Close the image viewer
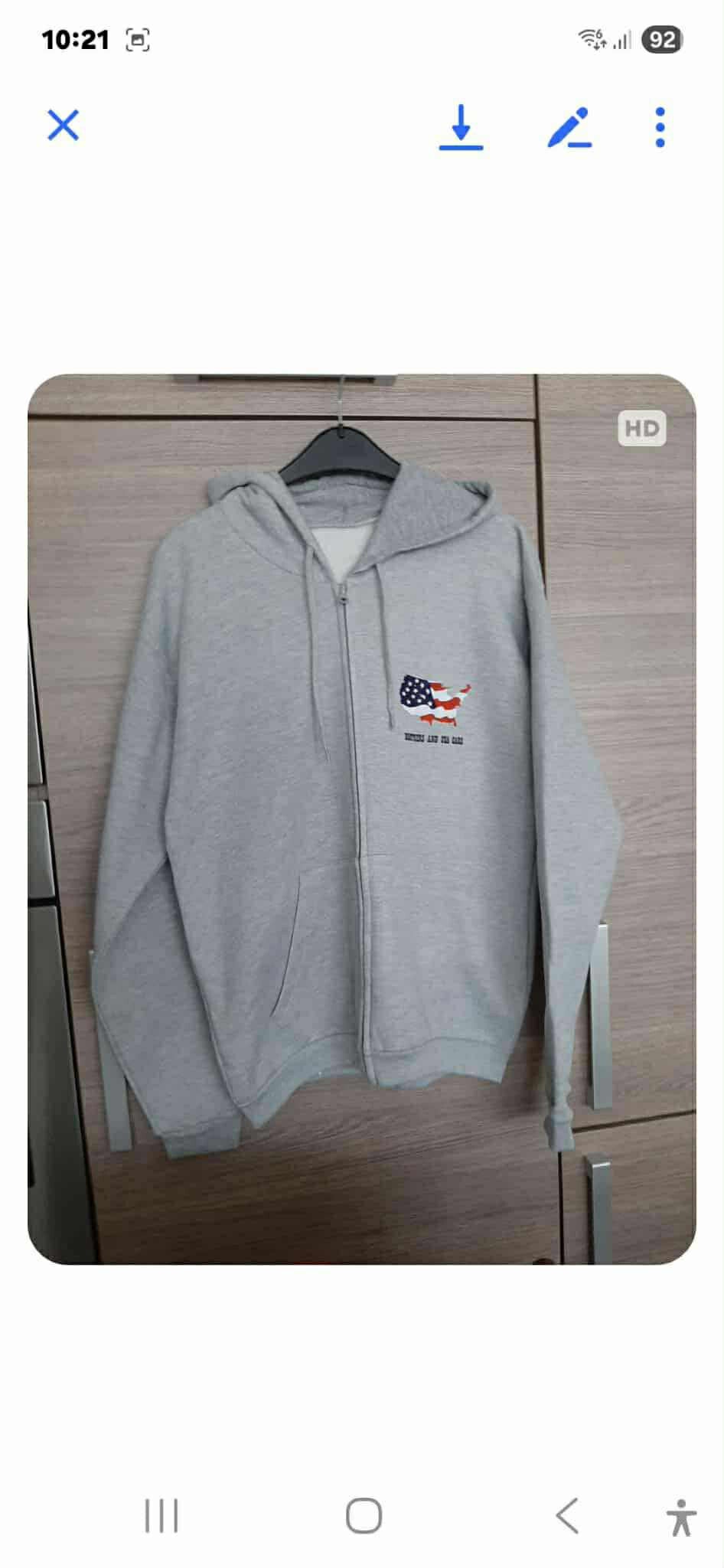The width and height of the screenshot is (724, 1568). coord(63,126)
